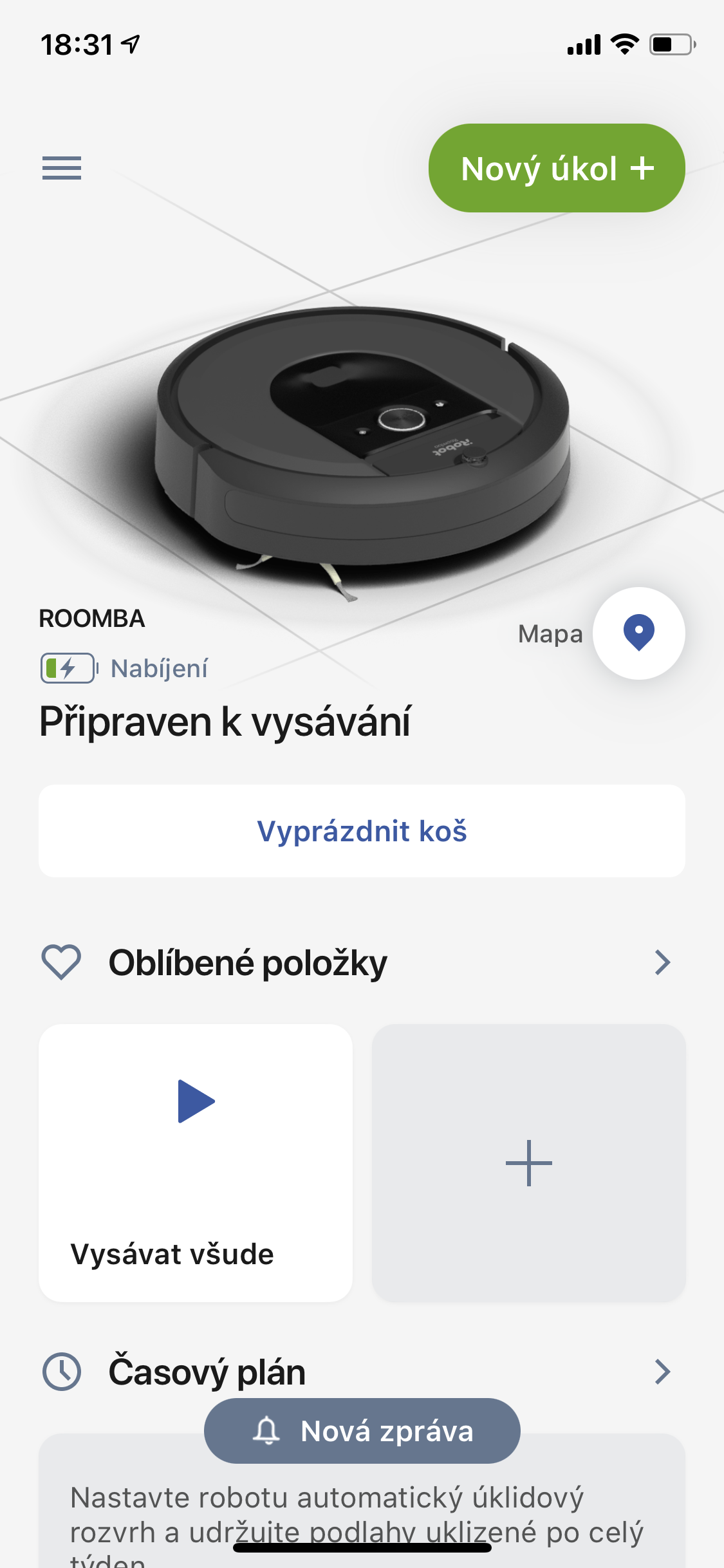Image resolution: width=724 pixels, height=1568 pixels.
Task: Click the map pin icon next to Mapa
Action: pyautogui.click(x=639, y=634)
